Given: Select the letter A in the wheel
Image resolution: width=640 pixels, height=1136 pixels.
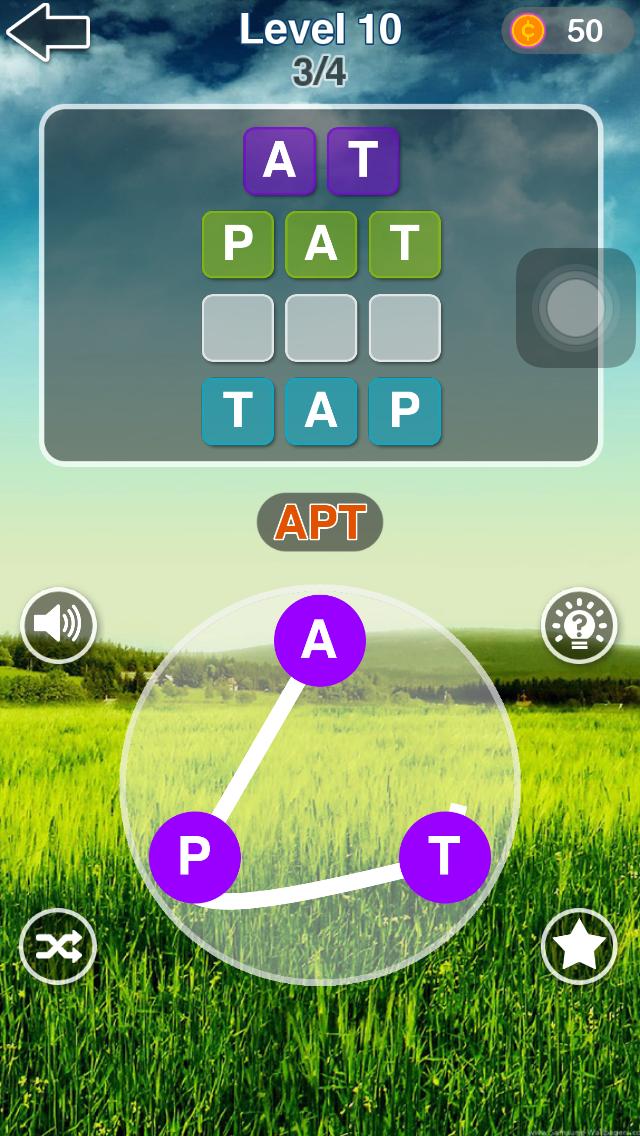Looking at the screenshot, I should tap(320, 641).
